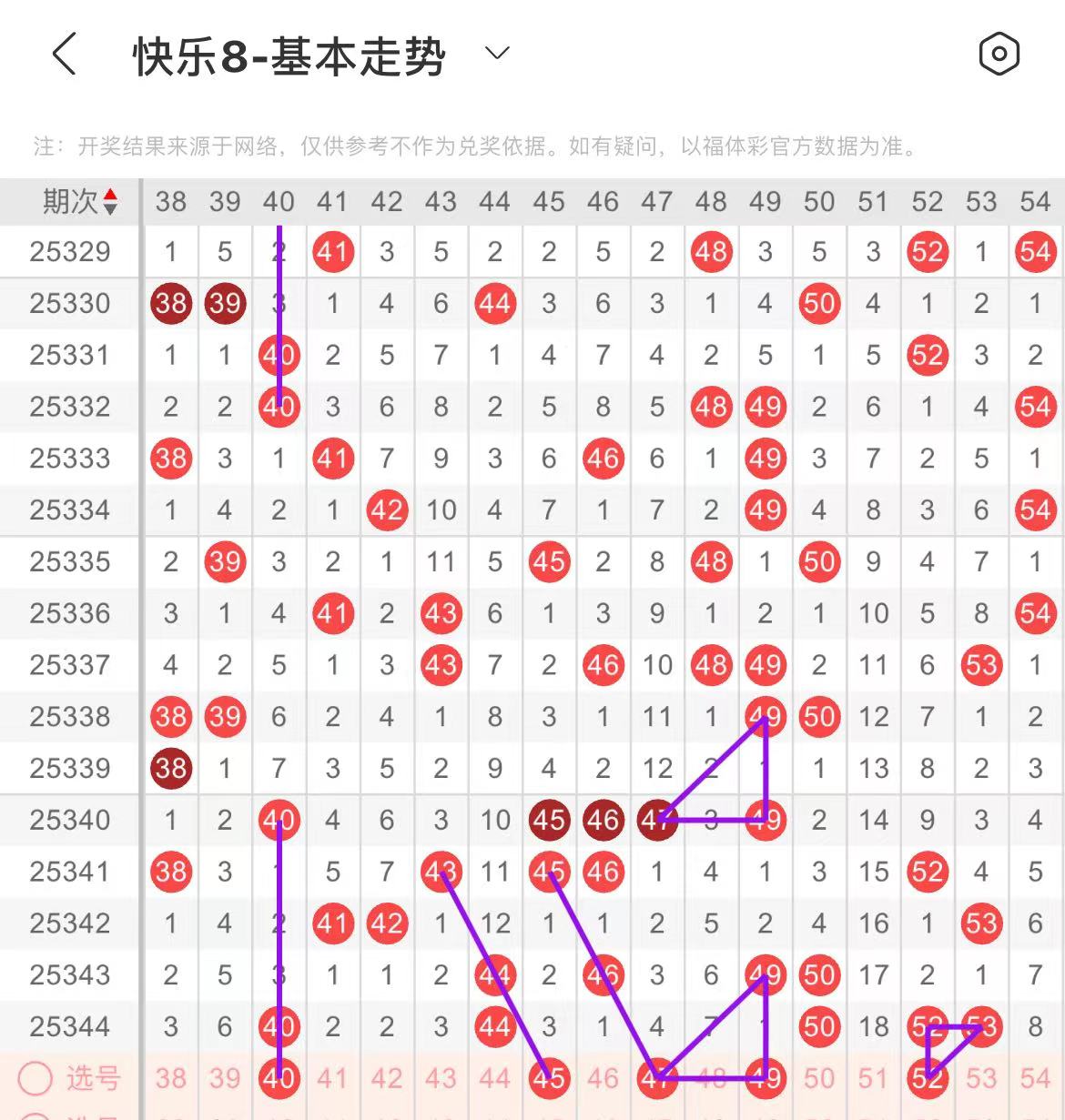Deselect number 45 in the 选号 row
Viewport: 1065px width, 1120px height.
click(549, 1078)
